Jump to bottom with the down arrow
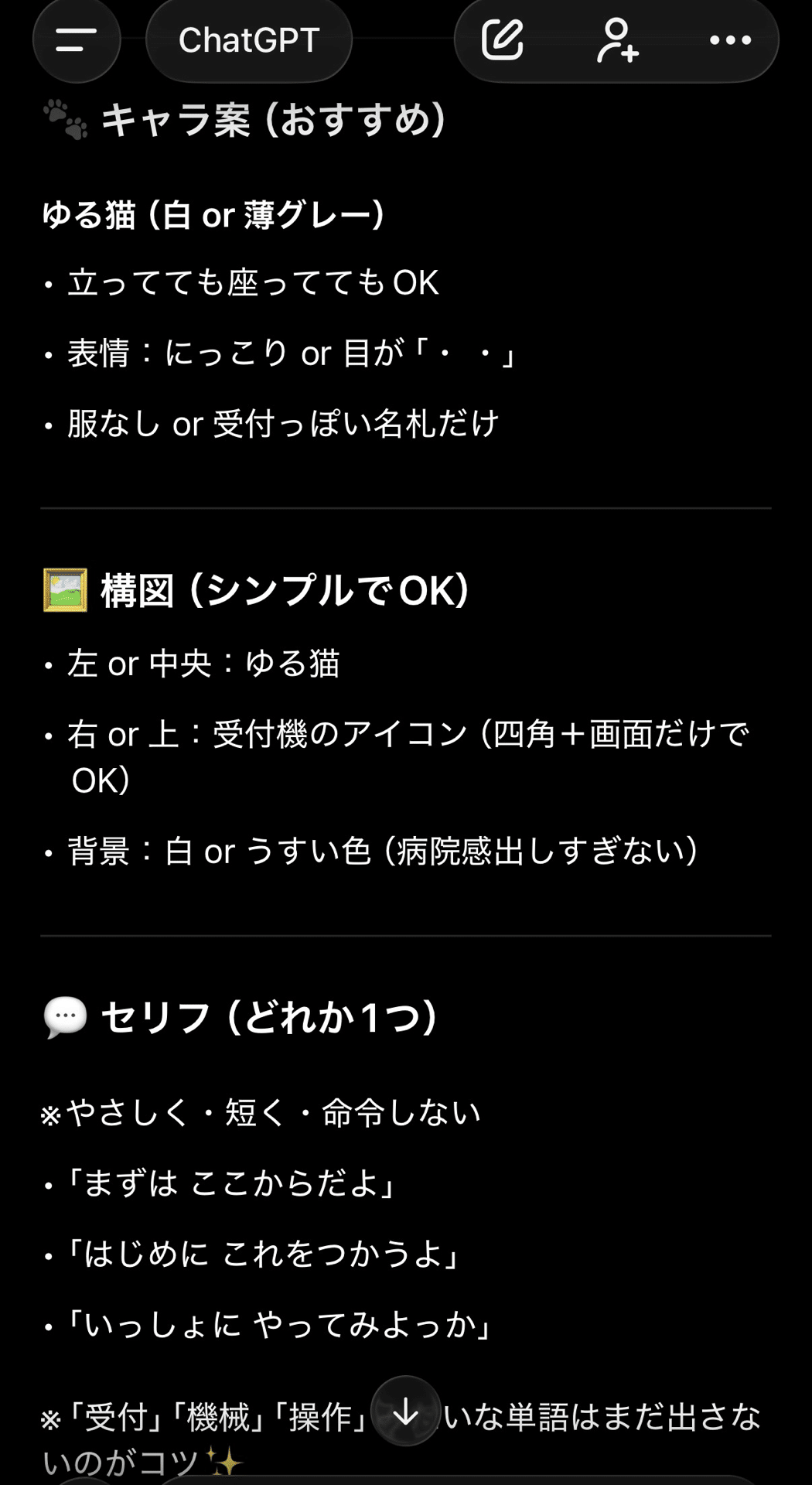 tap(406, 1412)
